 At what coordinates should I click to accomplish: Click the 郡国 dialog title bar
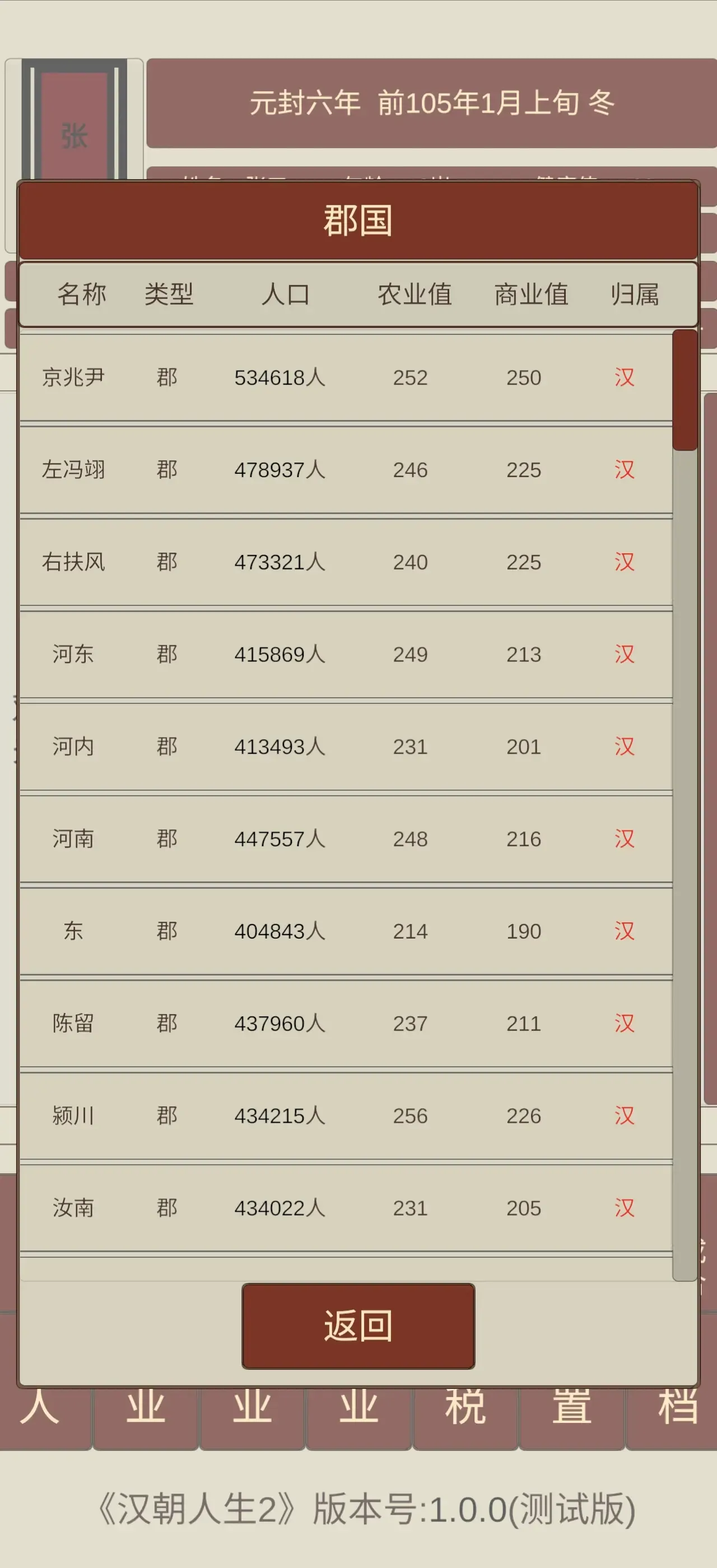coord(358,220)
